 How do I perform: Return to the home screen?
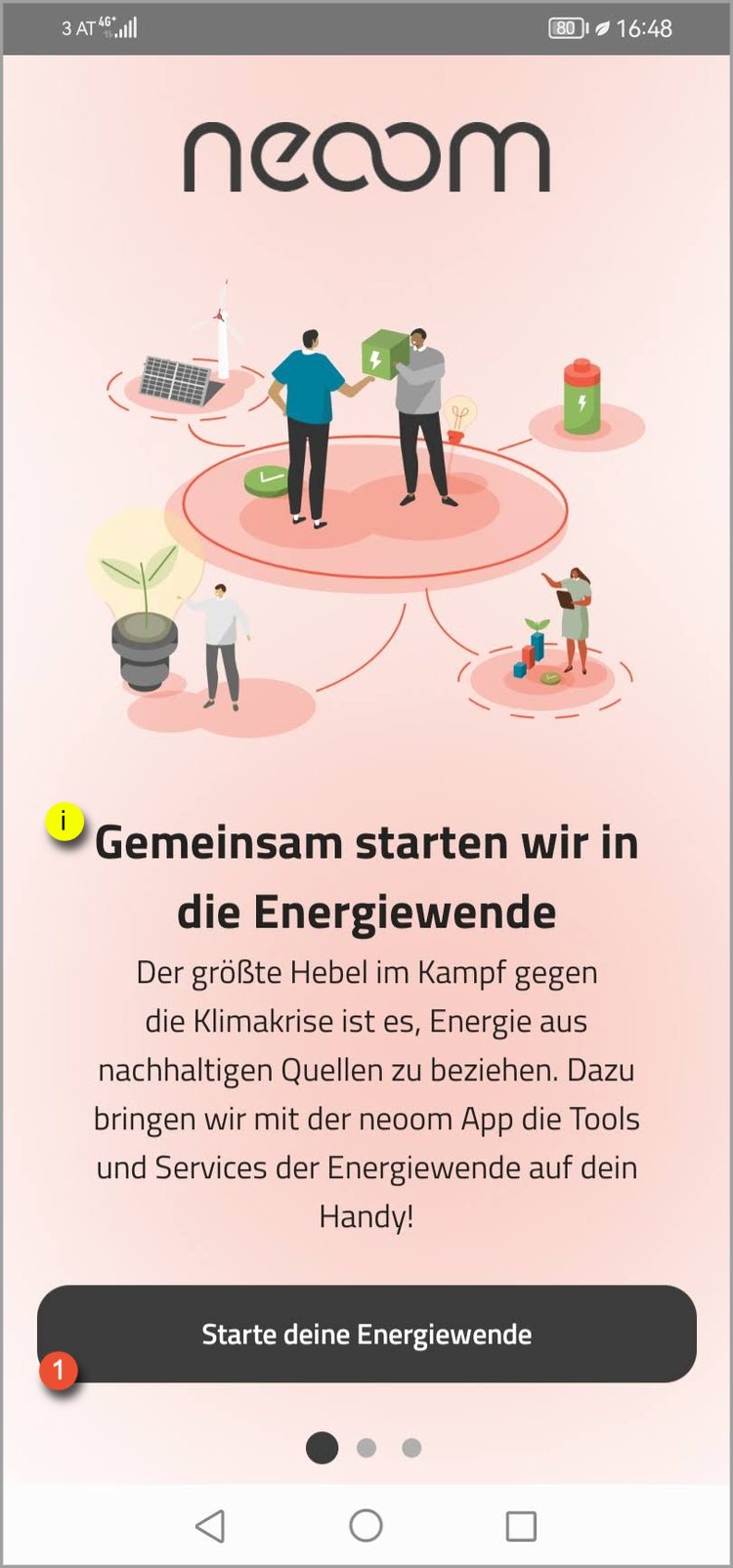point(366,1525)
